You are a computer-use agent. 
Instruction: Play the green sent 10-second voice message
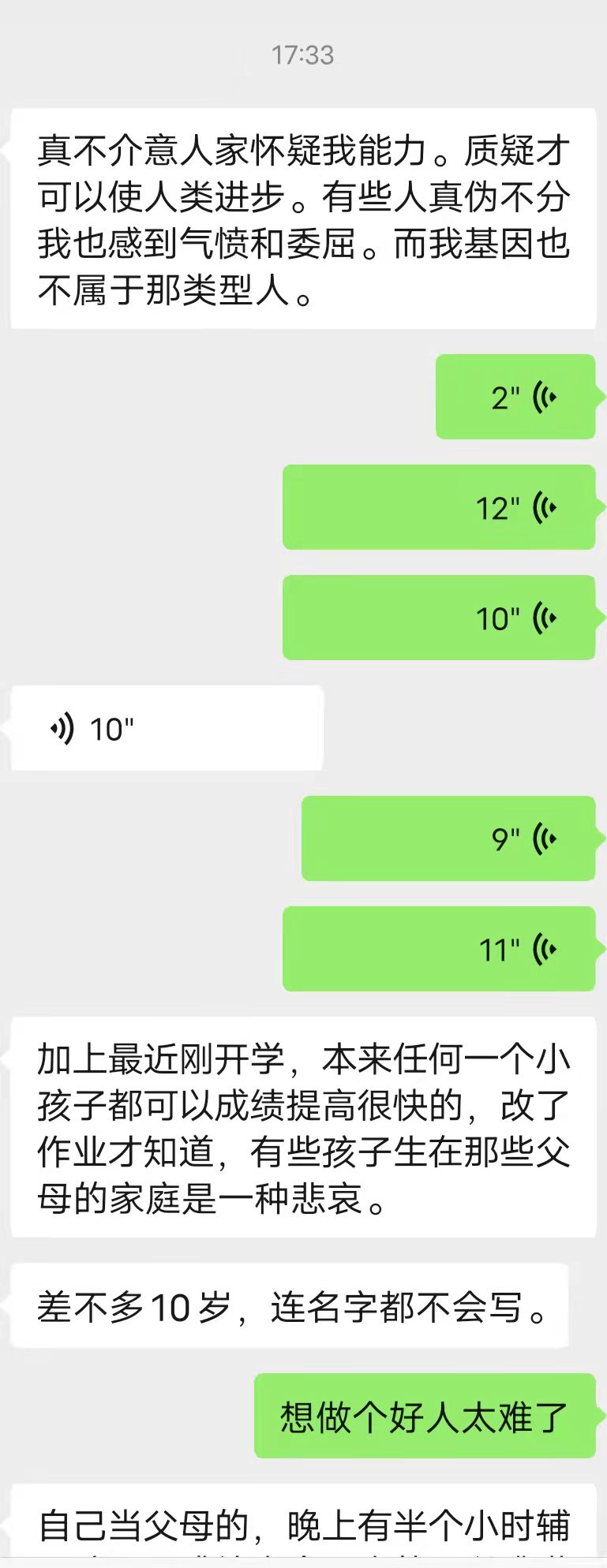tap(439, 618)
